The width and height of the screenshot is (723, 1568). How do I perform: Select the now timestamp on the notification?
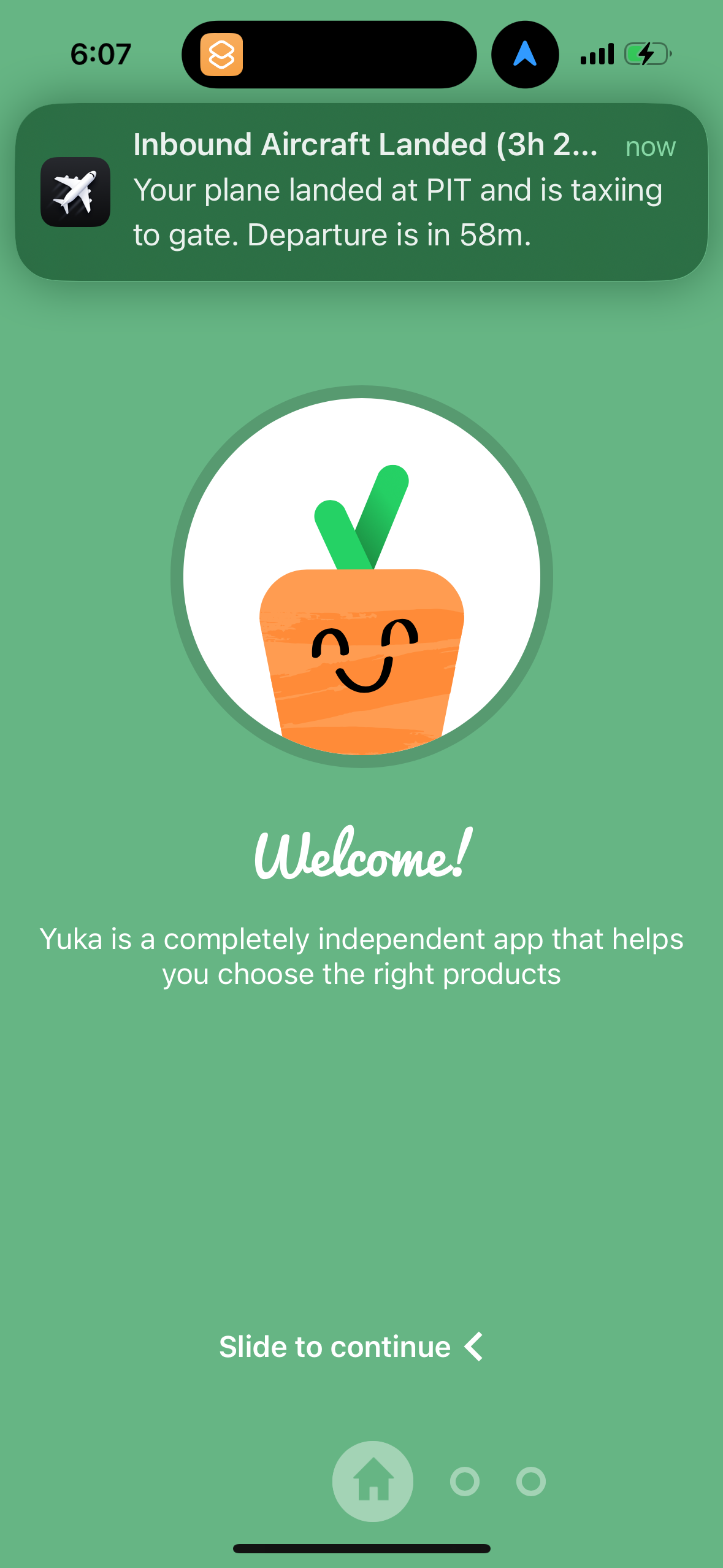point(650,147)
